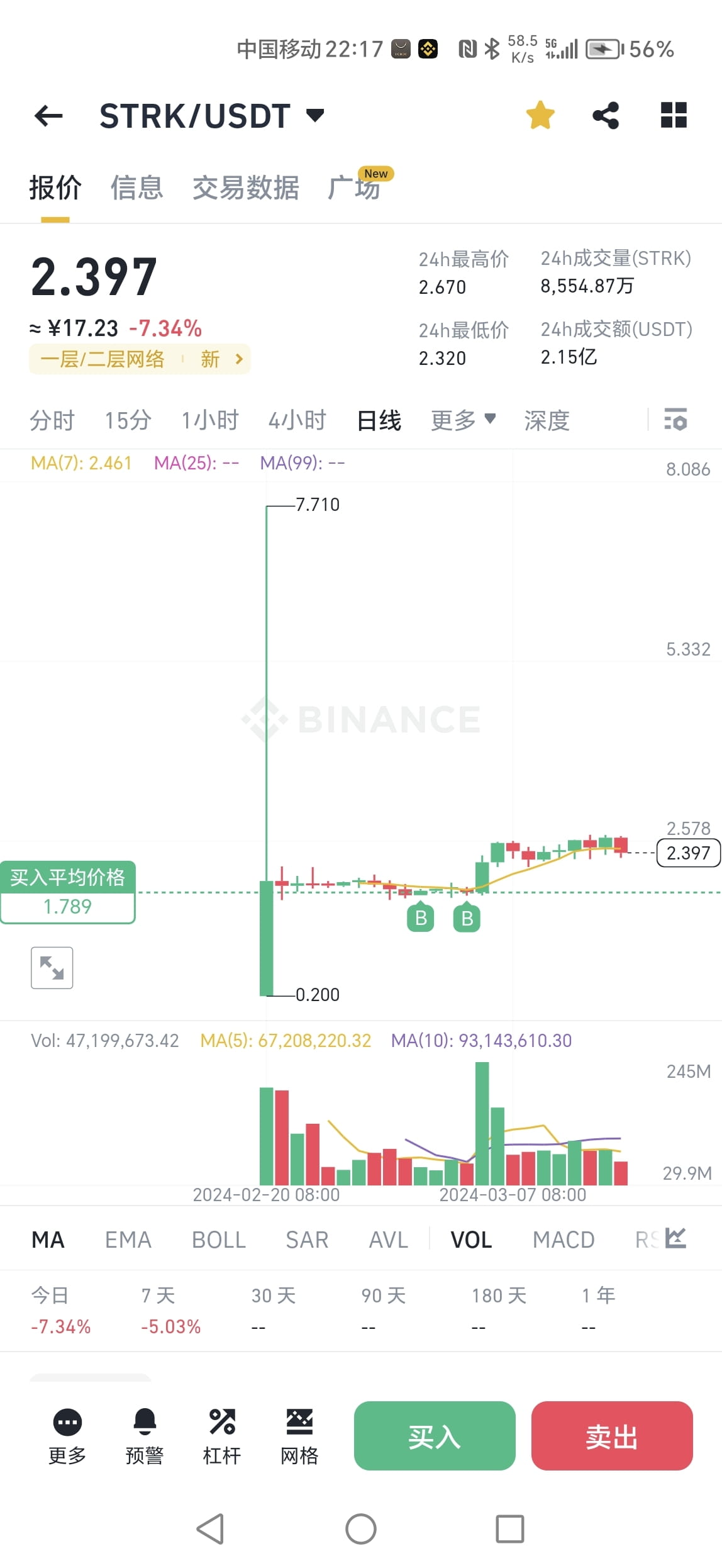Open the share icon for STRK/USDT
The image size is (722, 1568).
[606, 115]
